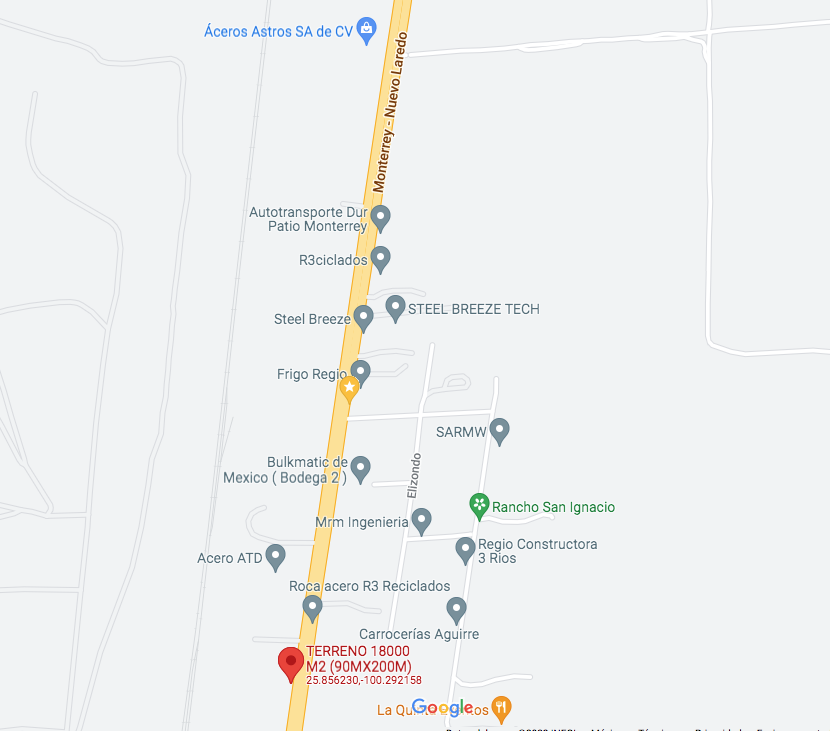Tap the Rancho San Ignacio green marker
Viewport: 830px width, 731px height.
pyautogui.click(x=479, y=506)
